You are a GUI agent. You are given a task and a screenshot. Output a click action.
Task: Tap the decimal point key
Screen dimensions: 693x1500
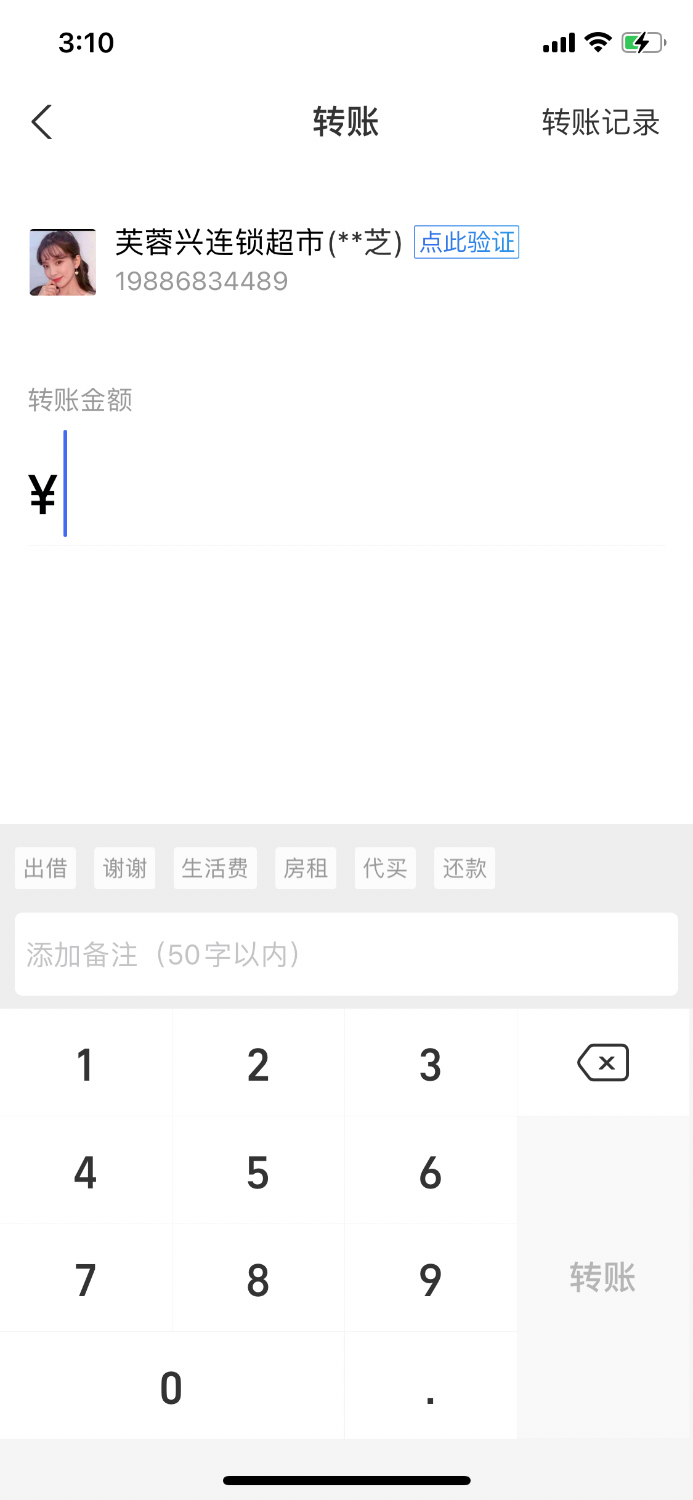[x=430, y=1388]
